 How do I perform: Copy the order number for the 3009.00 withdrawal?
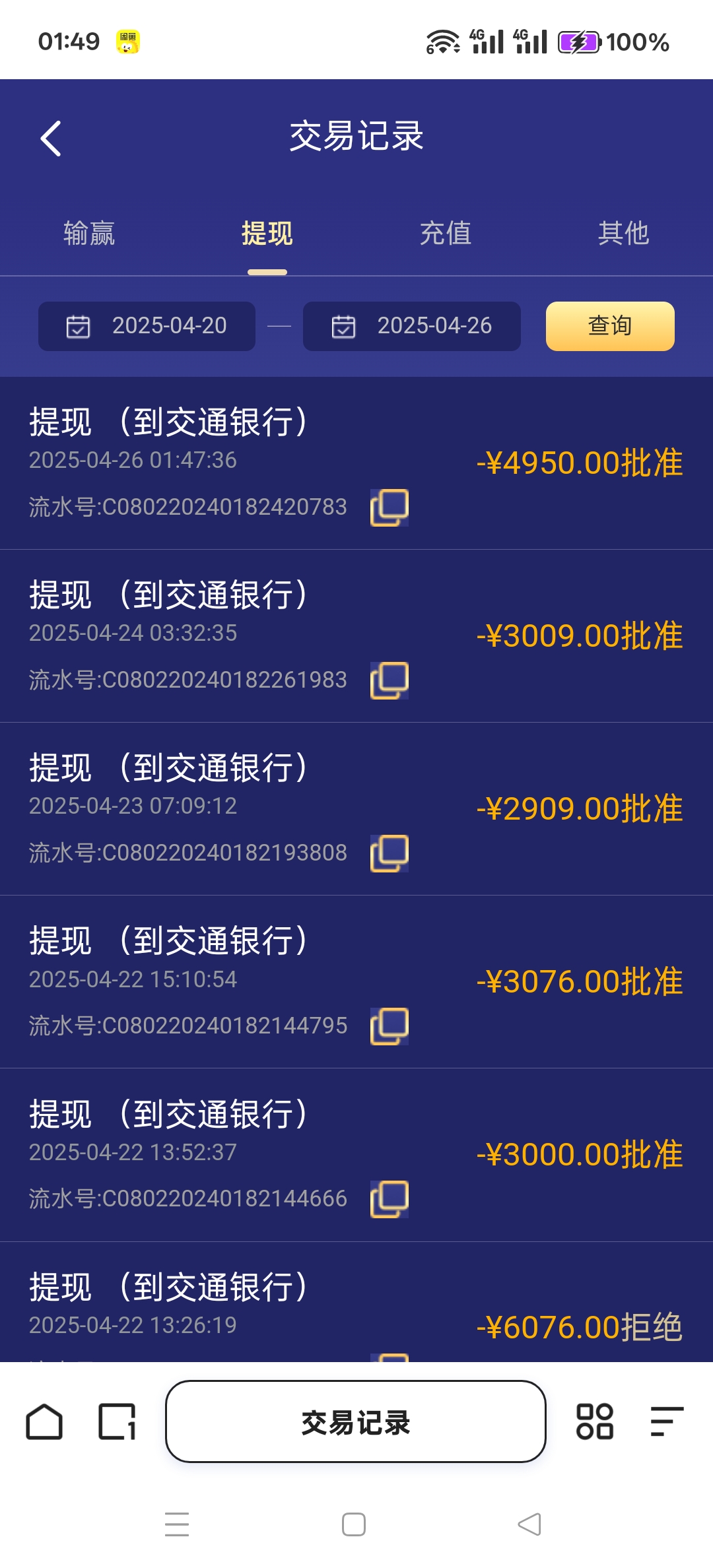click(x=391, y=680)
